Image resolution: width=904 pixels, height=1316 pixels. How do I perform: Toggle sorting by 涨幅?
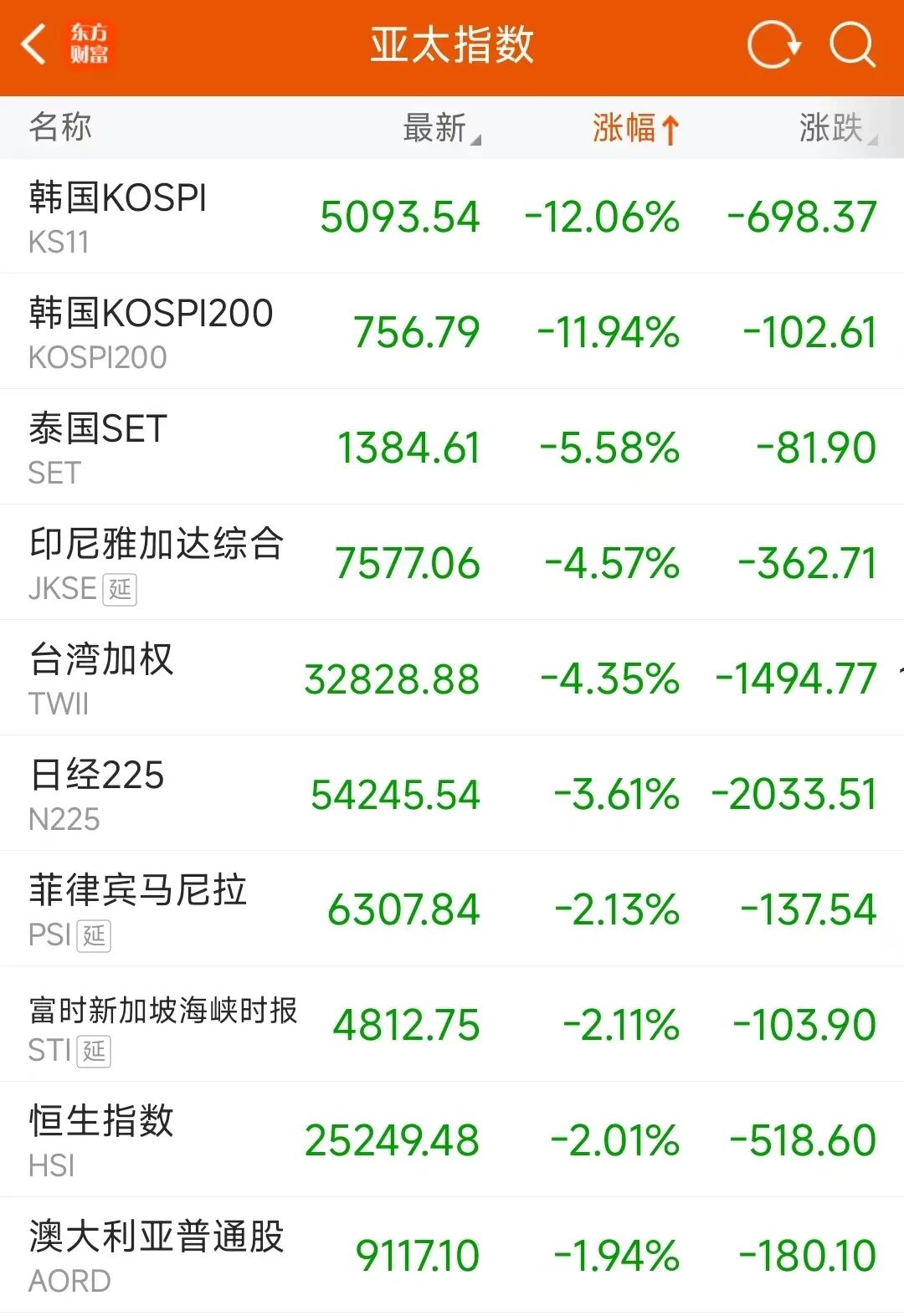click(x=634, y=129)
